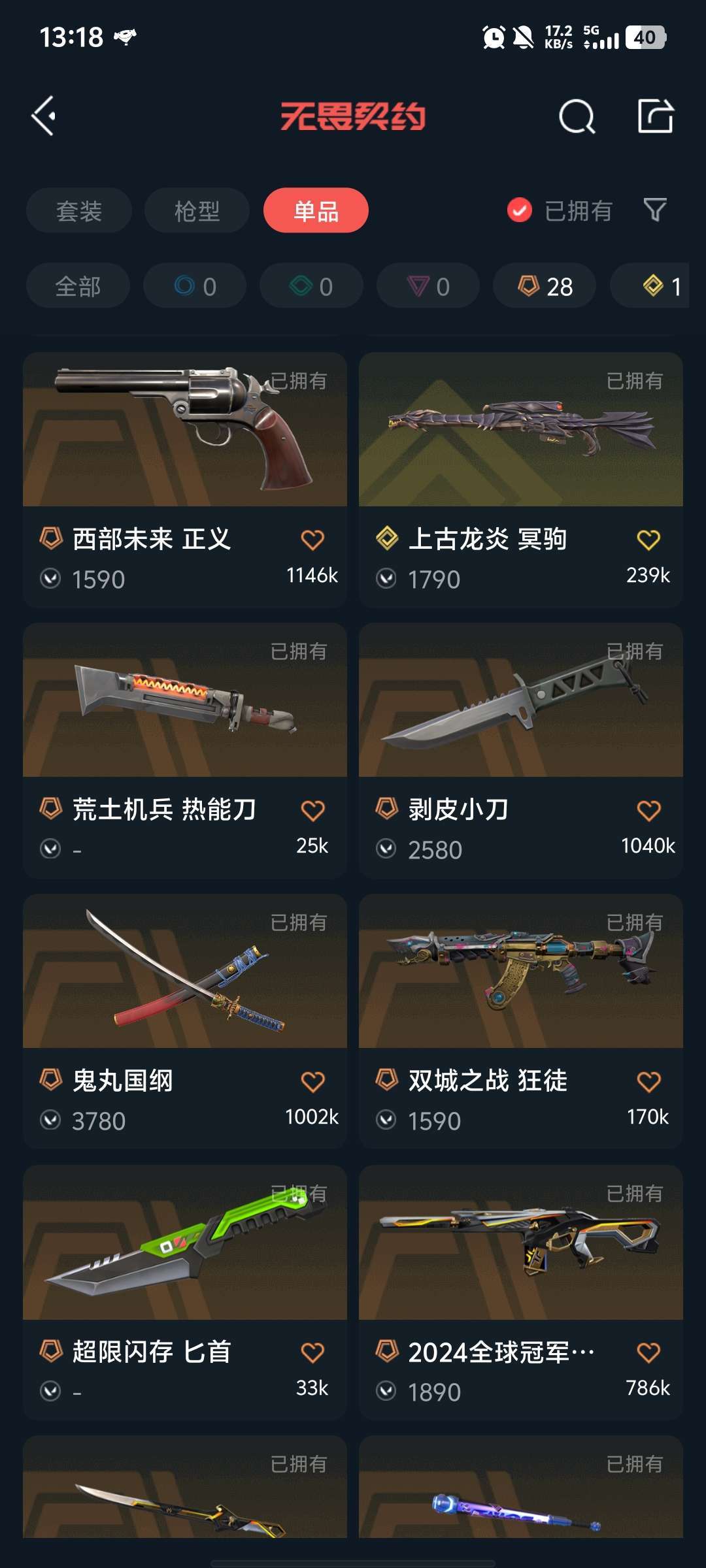Tap the heart on 2024全球冠军 skin
This screenshot has height=1568, width=706.
tap(648, 1352)
